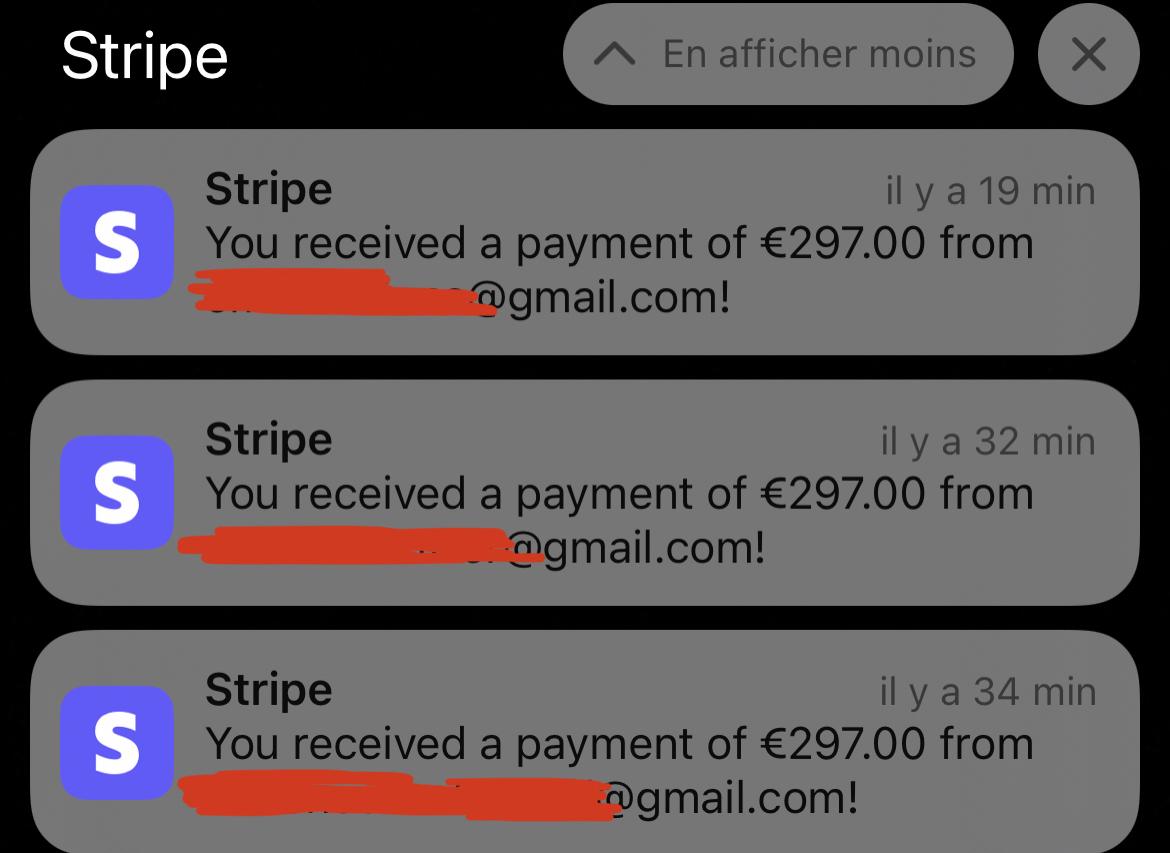This screenshot has width=1170, height=853.
Task: Collapse stack with En afficher moins
Action: tap(788, 55)
